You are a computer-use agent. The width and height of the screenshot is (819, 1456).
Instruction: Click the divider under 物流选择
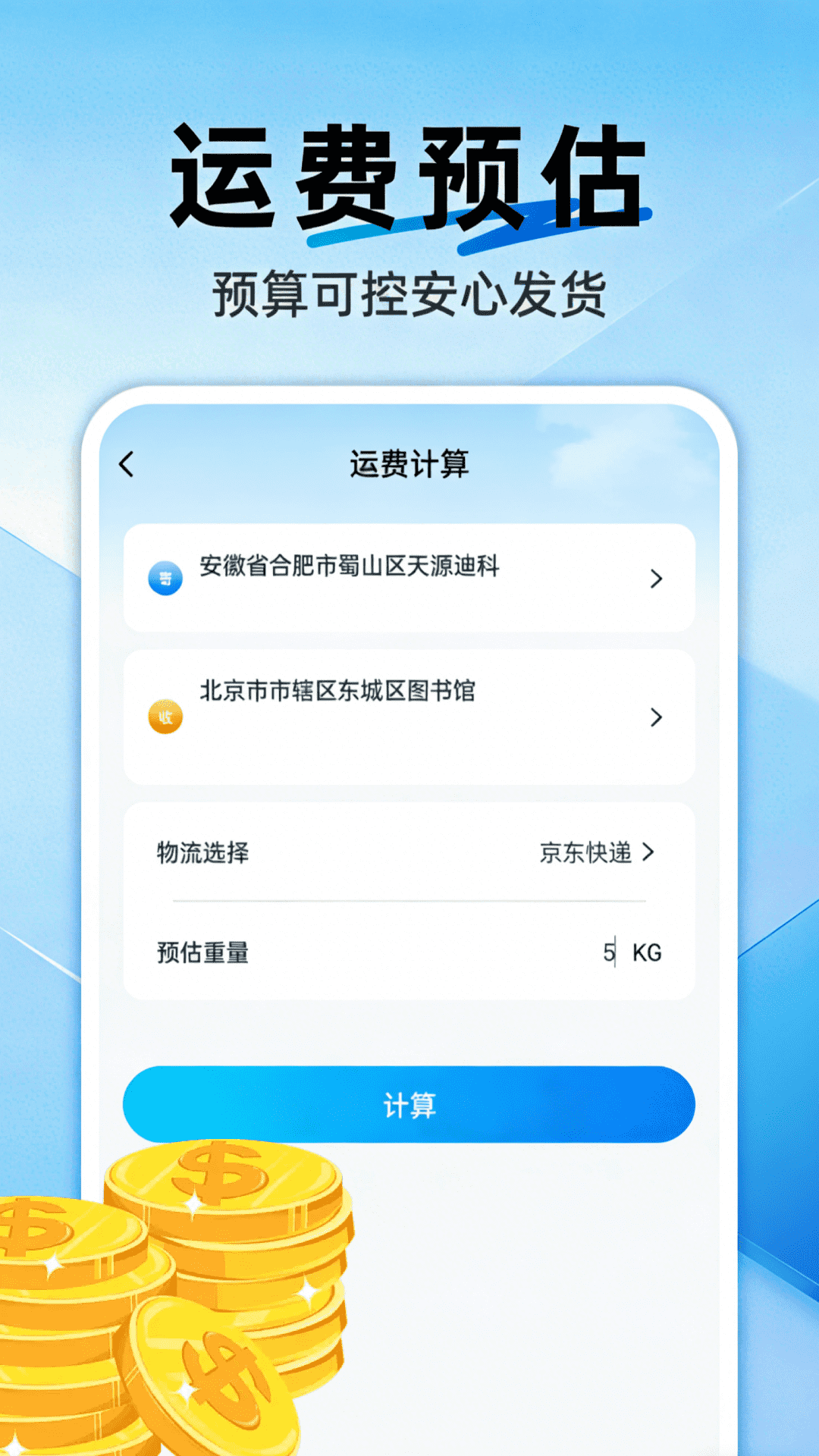pos(409,902)
